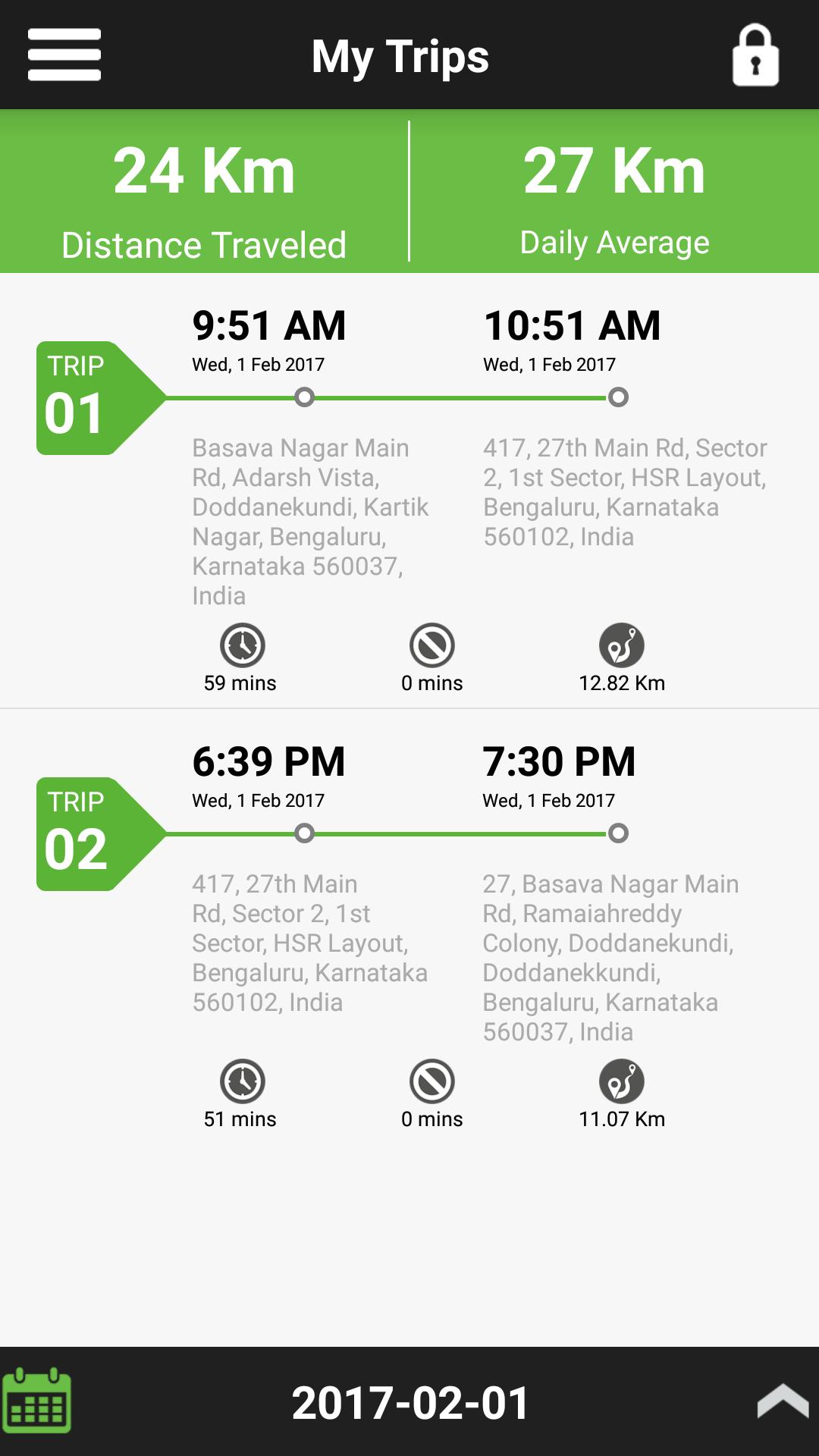Expand the bottom panel with up chevron
819x1456 pixels.
coord(783,1400)
